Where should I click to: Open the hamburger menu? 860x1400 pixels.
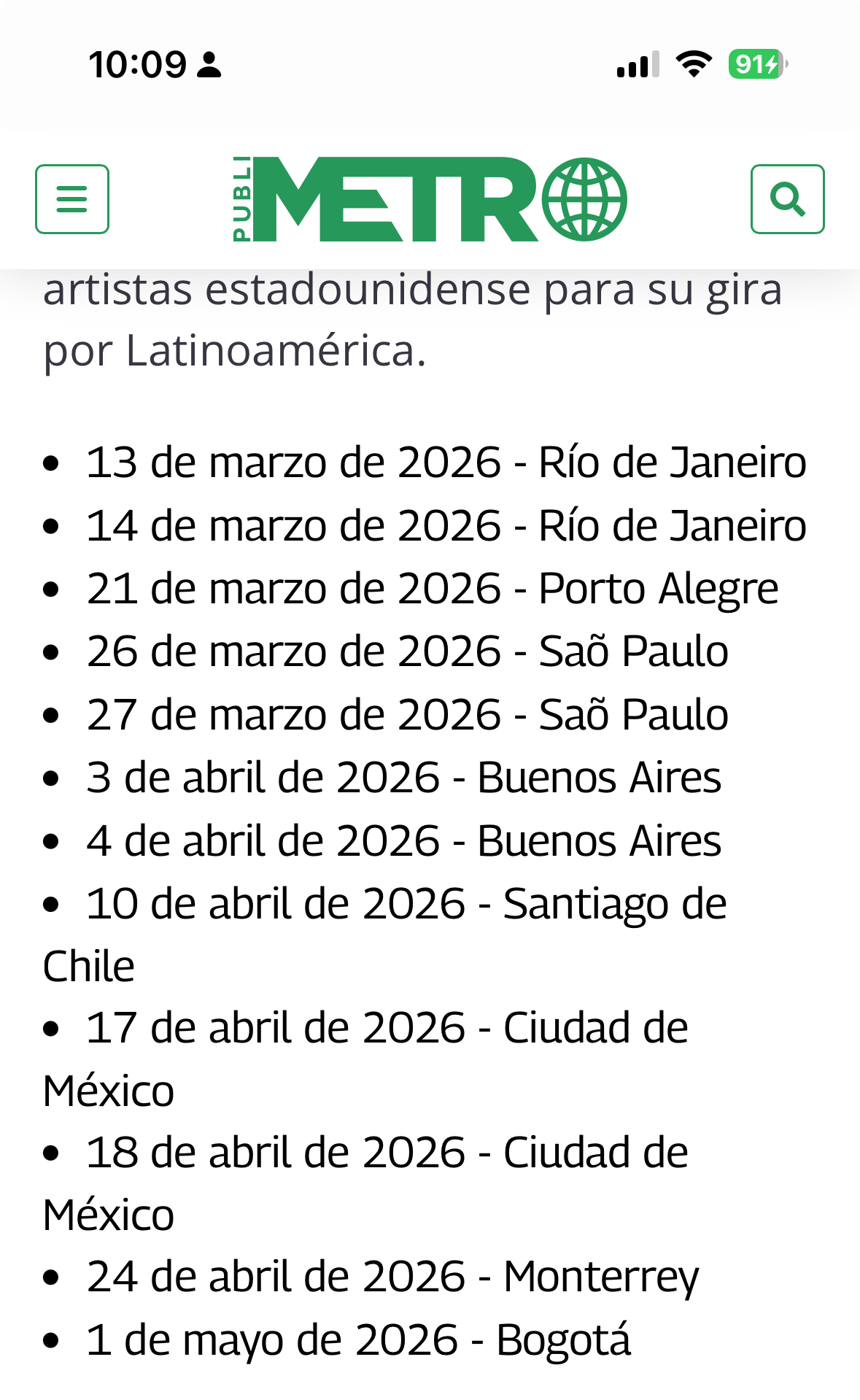tap(72, 199)
